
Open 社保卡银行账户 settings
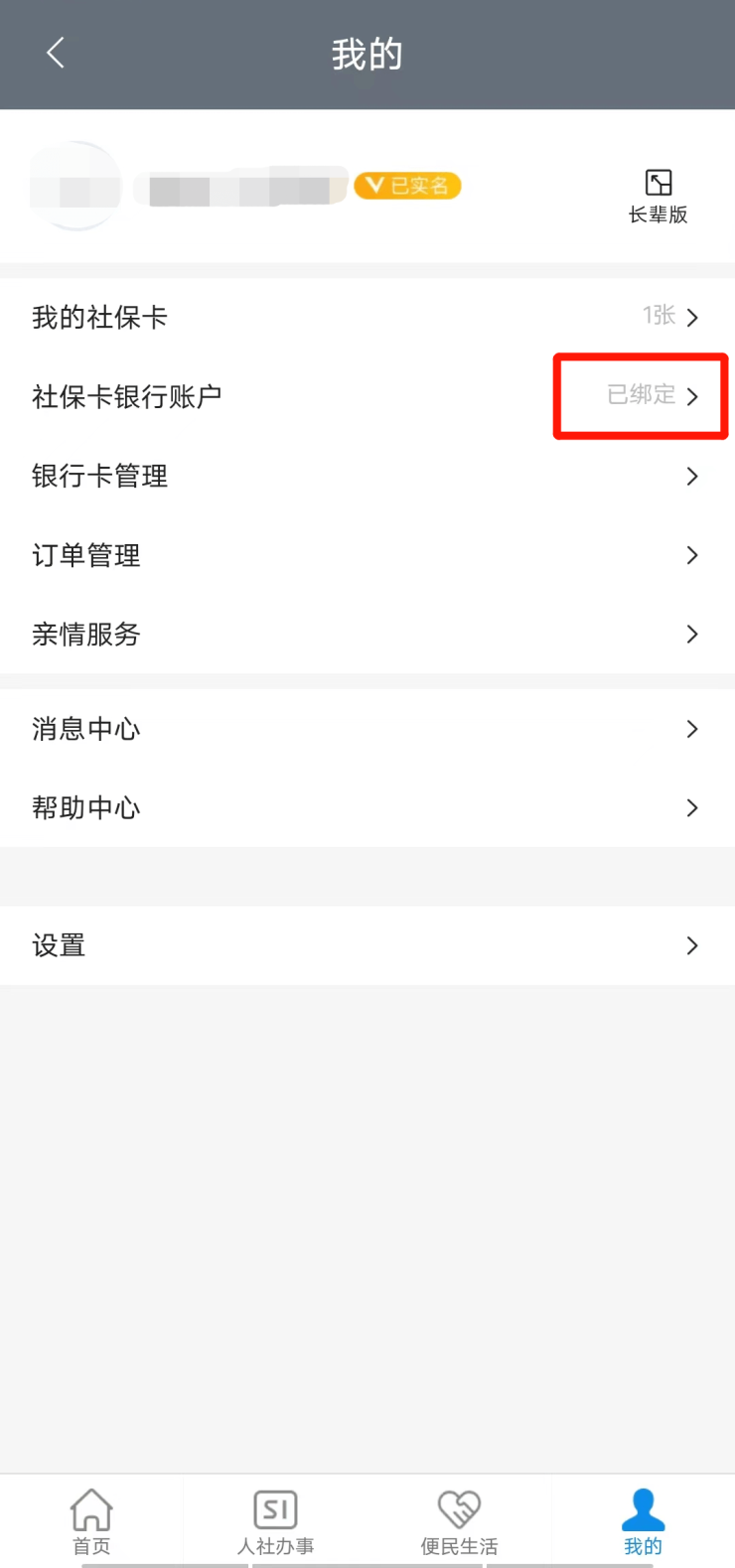367,396
